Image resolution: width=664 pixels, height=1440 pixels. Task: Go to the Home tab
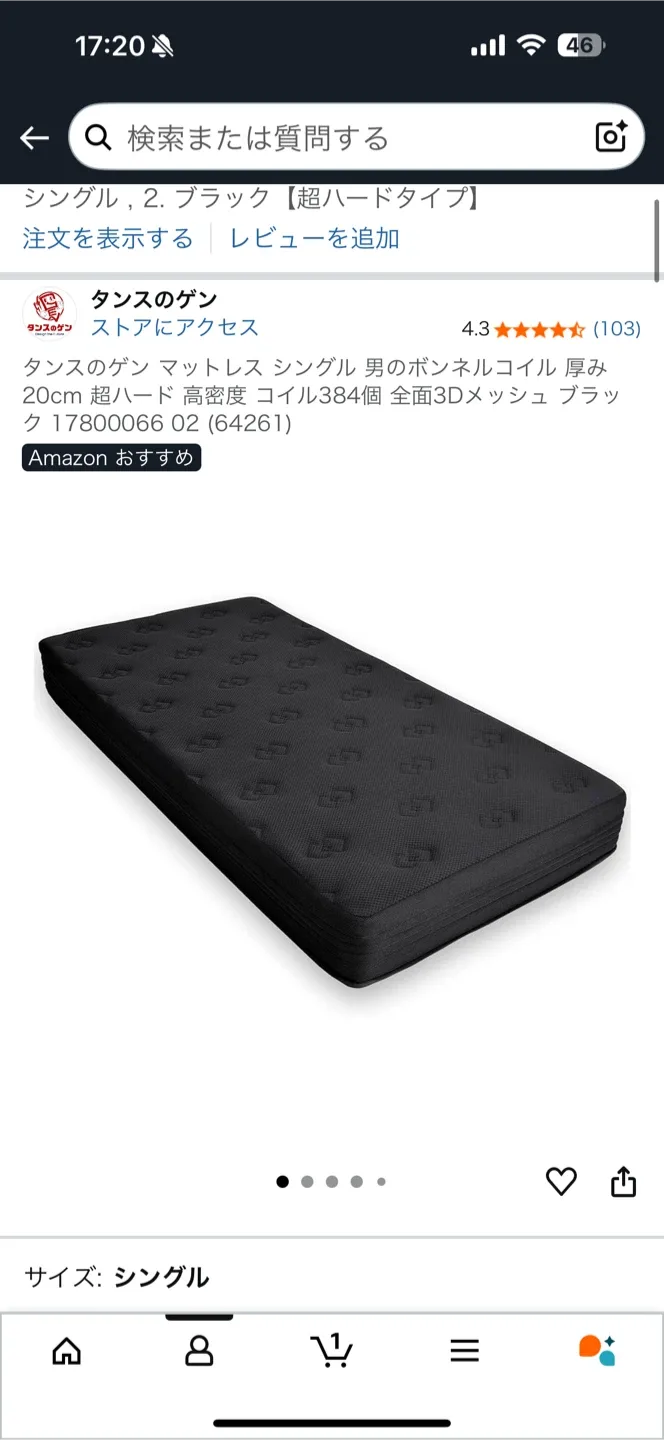[67, 1351]
